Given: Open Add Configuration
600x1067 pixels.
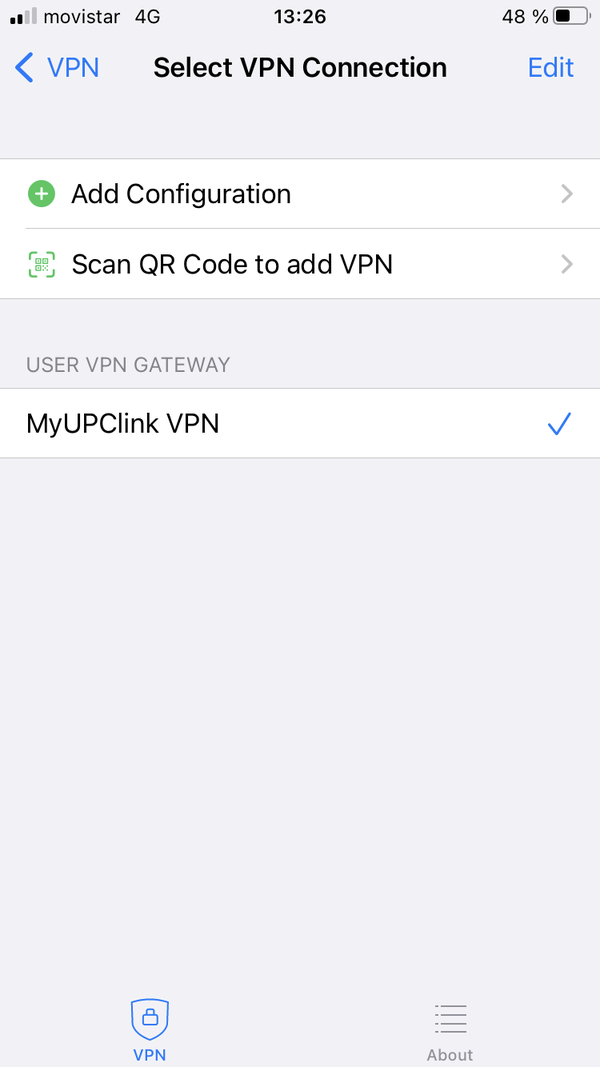Looking at the screenshot, I should point(300,194).
